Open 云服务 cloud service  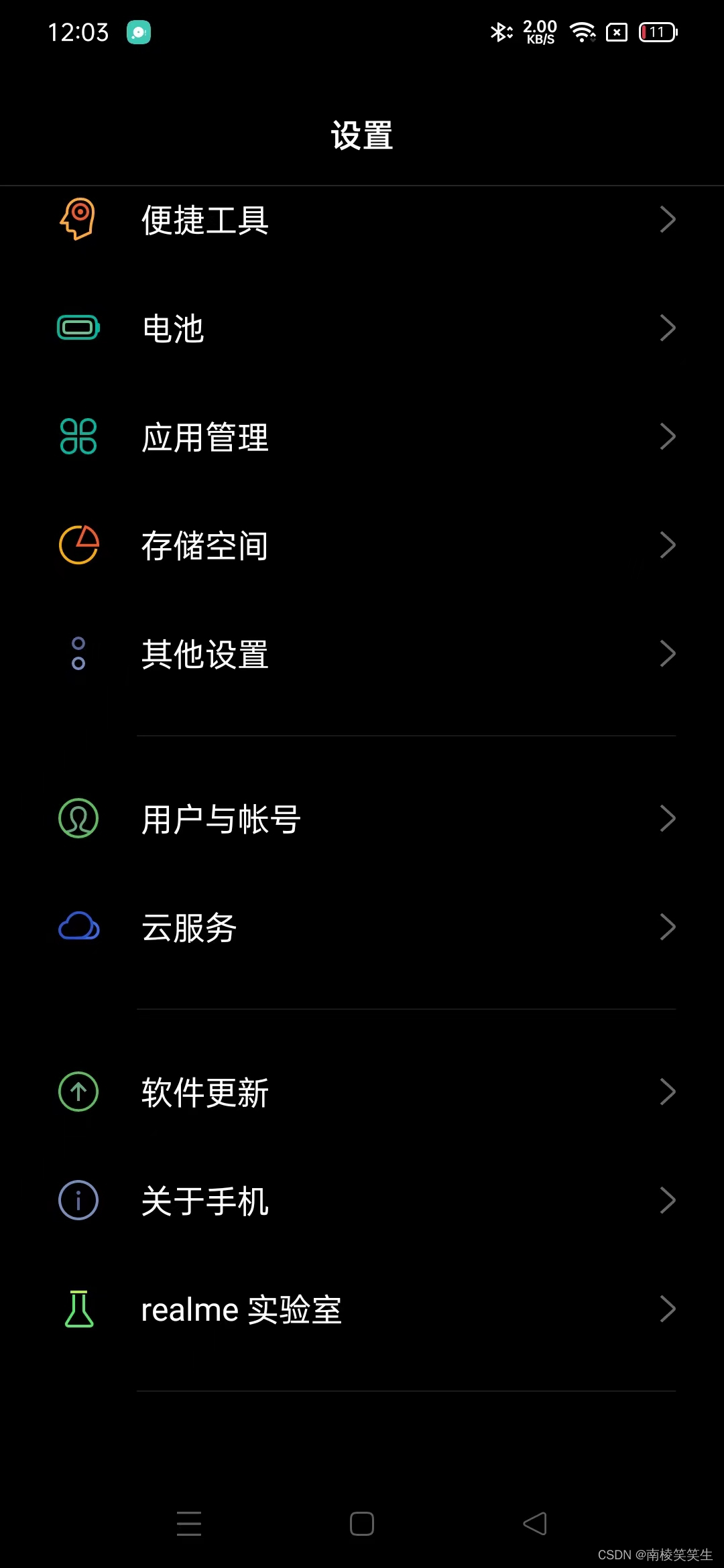pyautogui.click(x=362, y=927)
